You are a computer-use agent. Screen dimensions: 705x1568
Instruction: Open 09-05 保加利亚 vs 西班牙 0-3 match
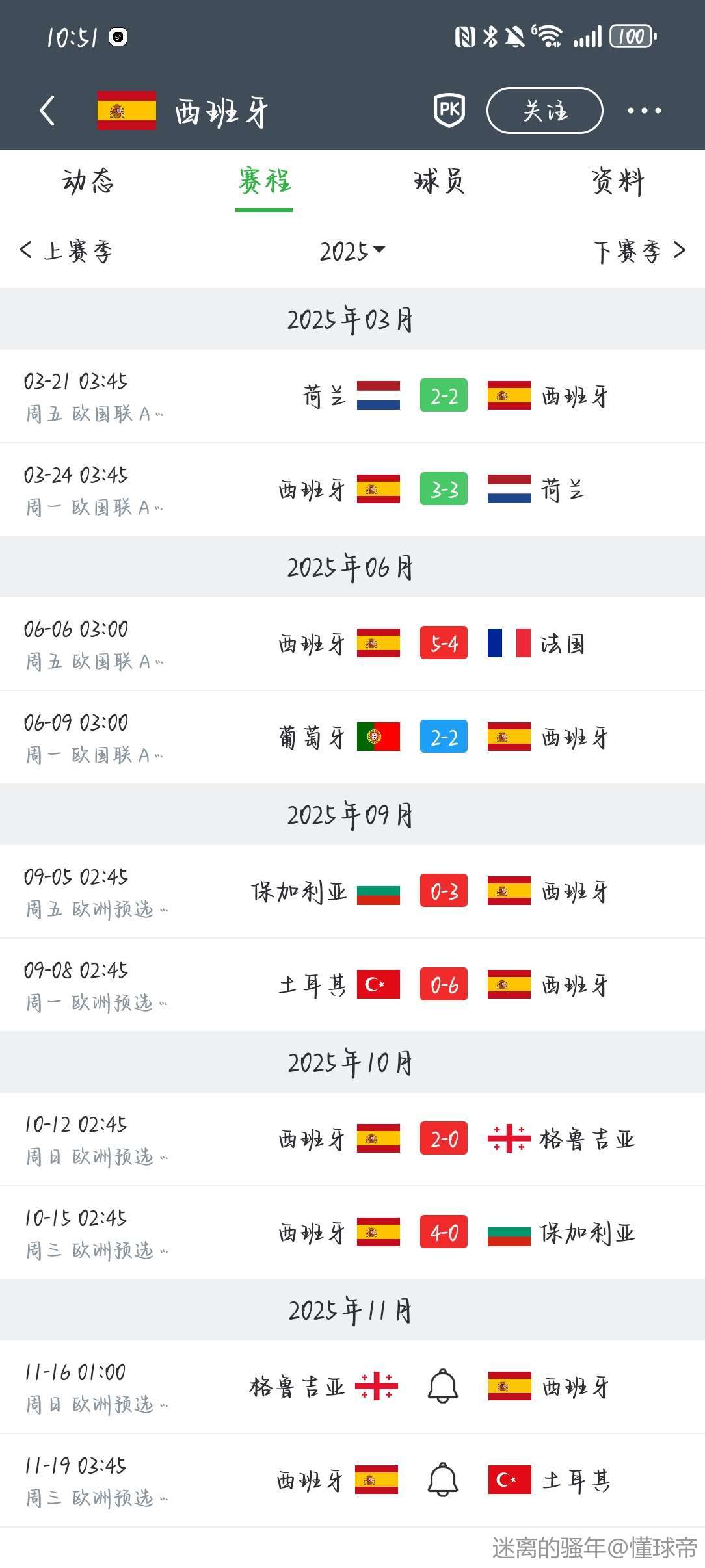click(x=444, y=891)
